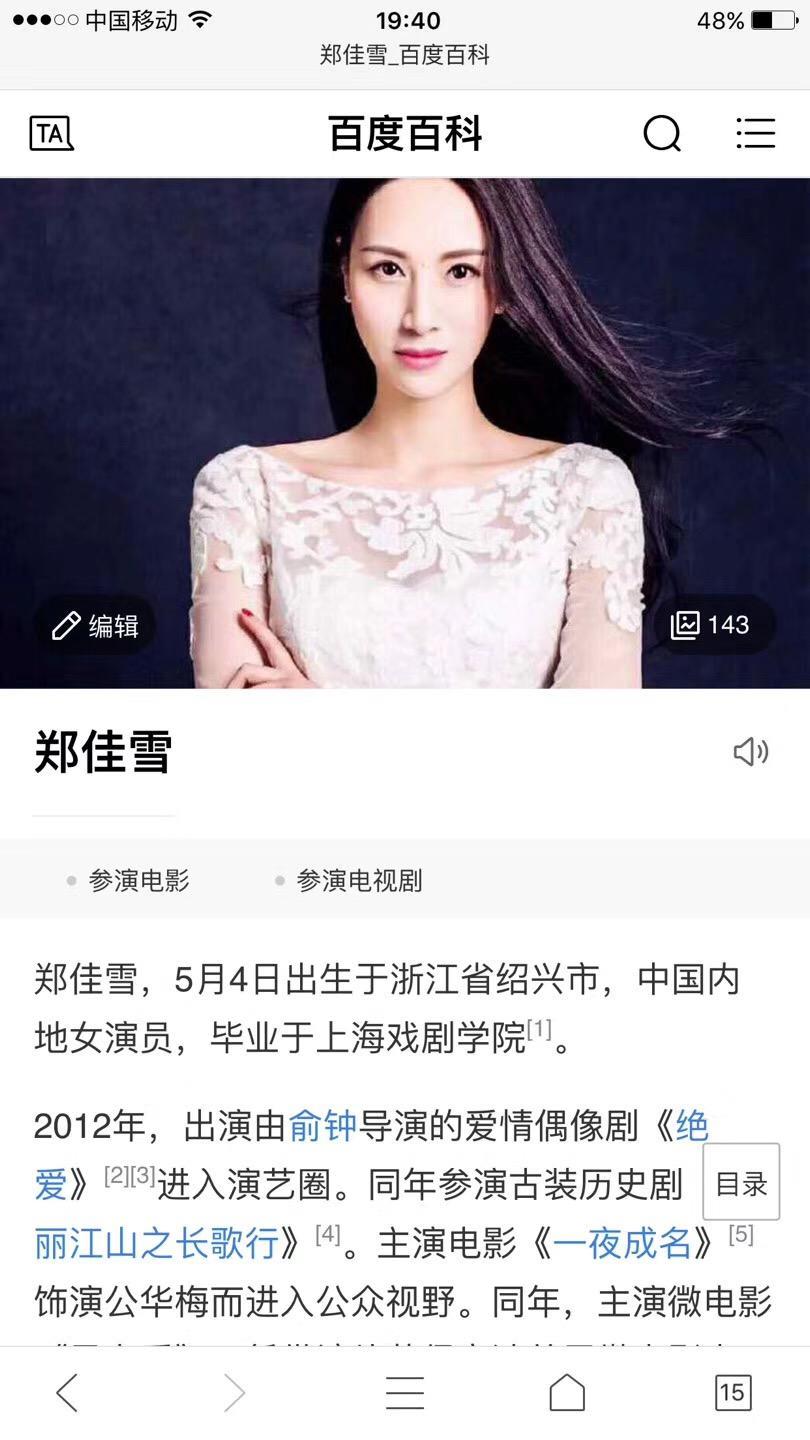Open the browser menu

pos(404,1392)
